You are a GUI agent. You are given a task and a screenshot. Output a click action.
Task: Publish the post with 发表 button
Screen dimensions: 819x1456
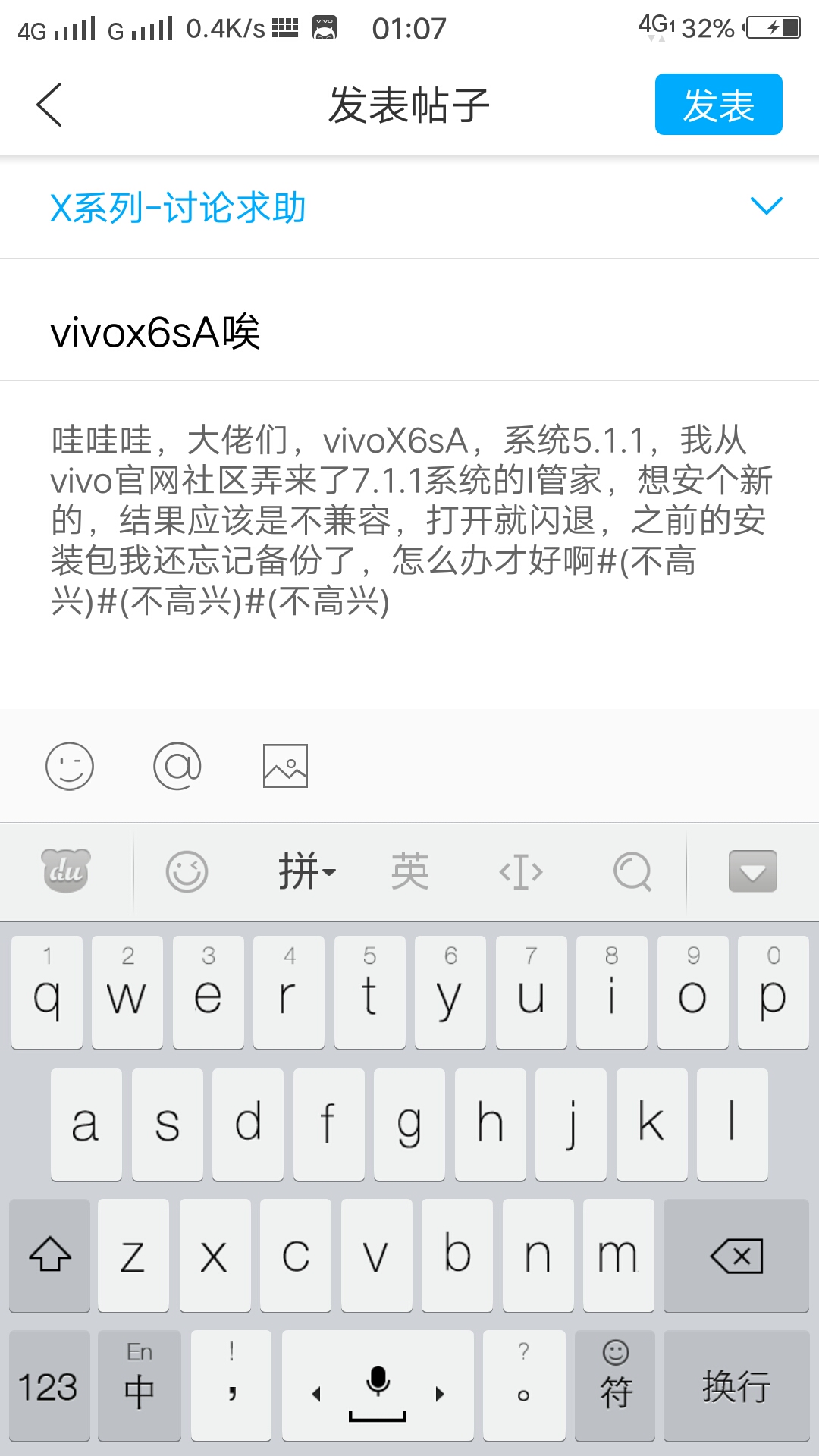pyautogui.click(x=718, y=104)
